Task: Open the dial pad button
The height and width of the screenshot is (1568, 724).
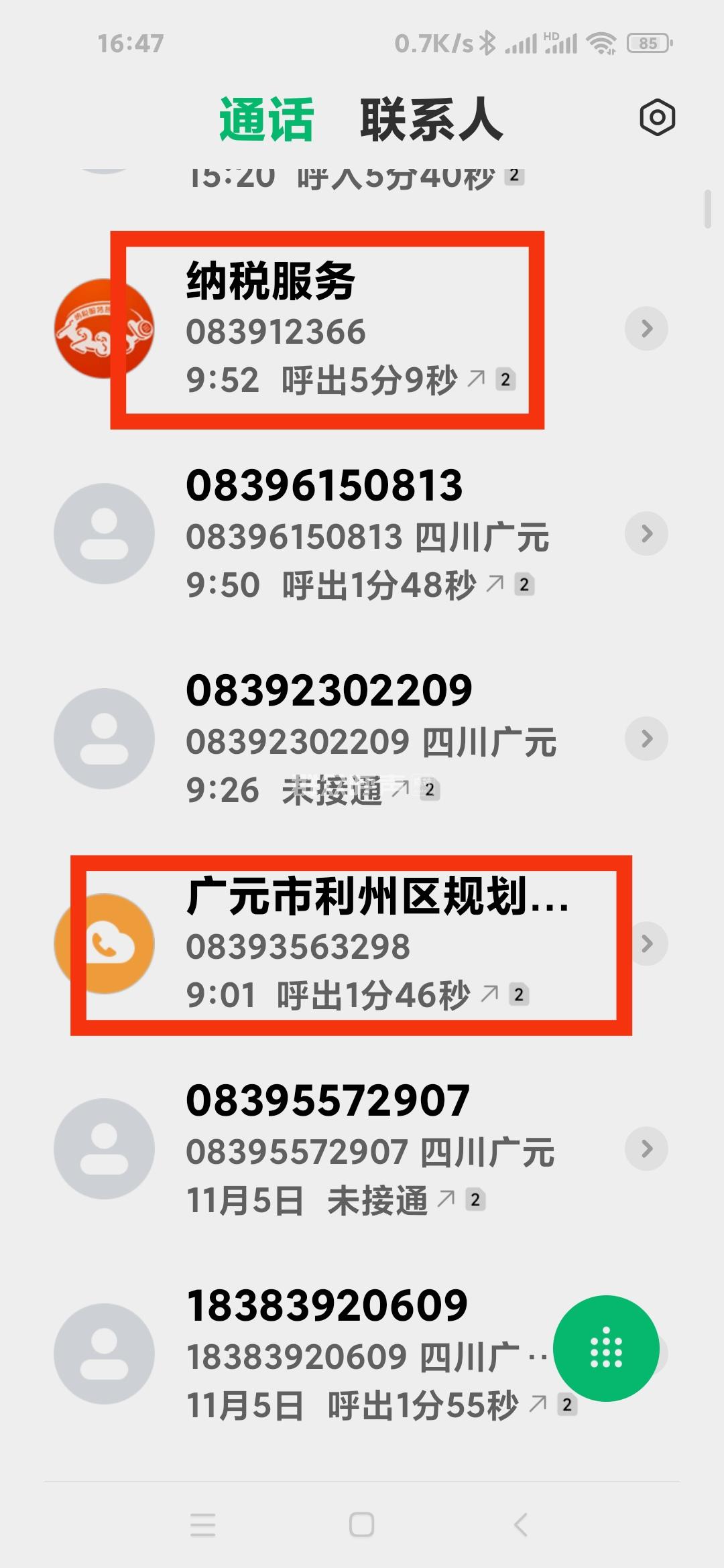Action: 606,1348
